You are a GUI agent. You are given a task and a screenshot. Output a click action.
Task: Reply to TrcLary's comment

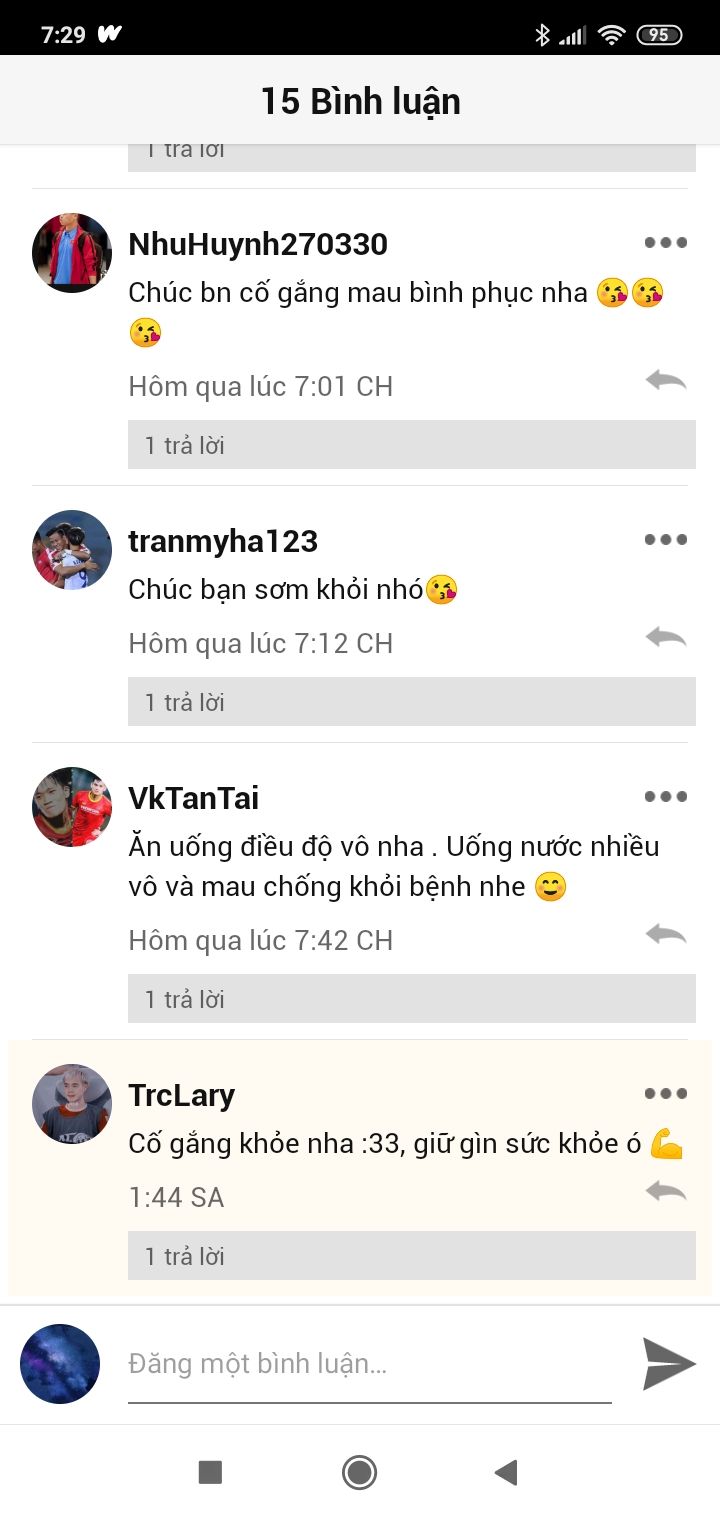(666, 1191)
